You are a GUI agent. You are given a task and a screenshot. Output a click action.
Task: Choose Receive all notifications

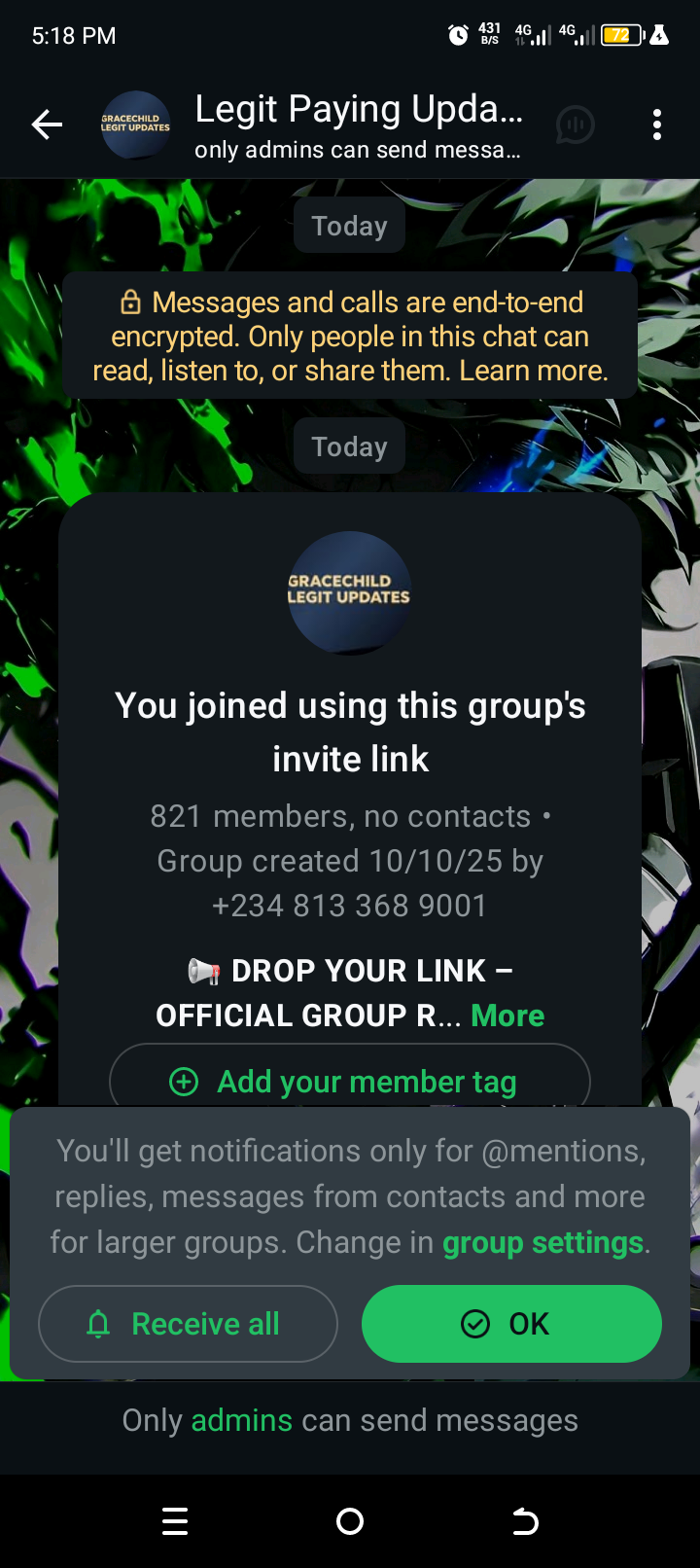click(x=188, y=1324)
